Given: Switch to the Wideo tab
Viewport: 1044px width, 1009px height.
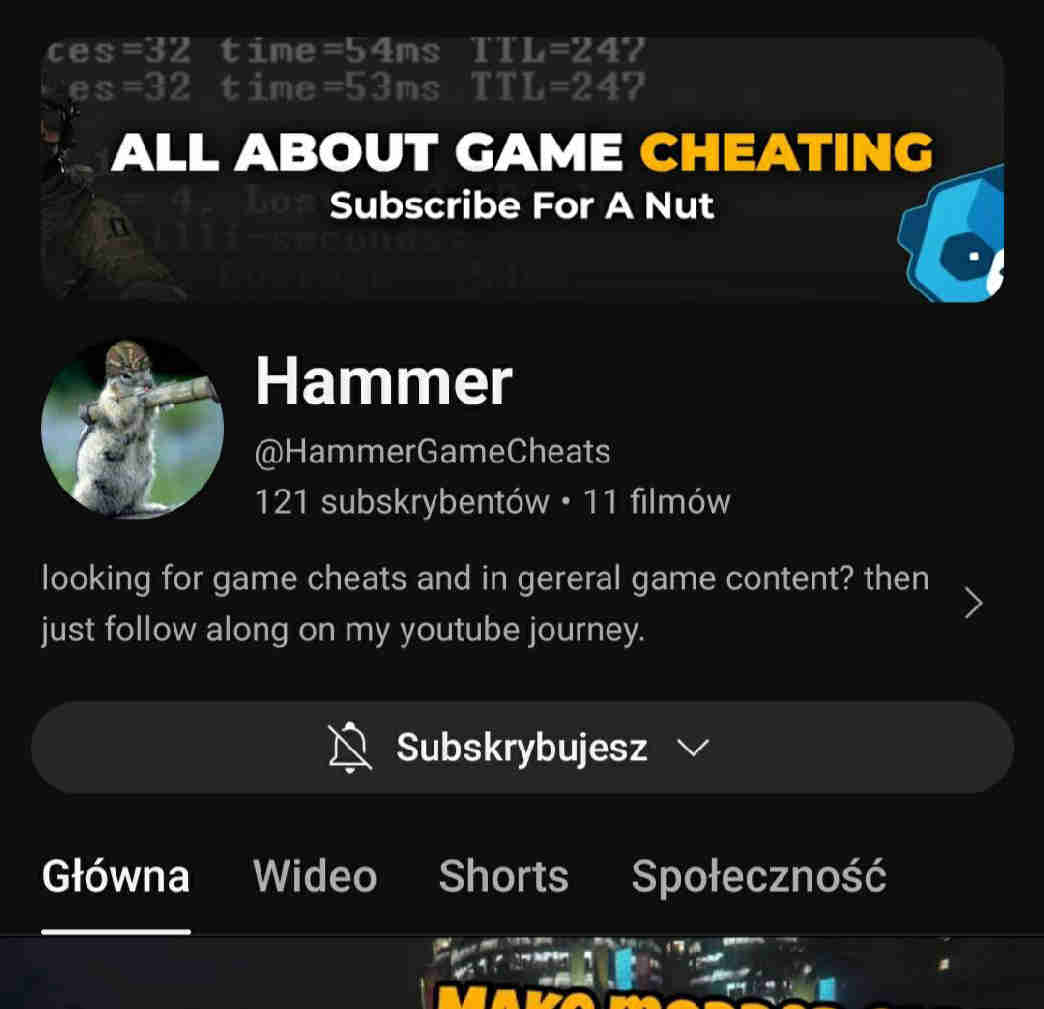Looking at the screenshot, I should (315, 877).
